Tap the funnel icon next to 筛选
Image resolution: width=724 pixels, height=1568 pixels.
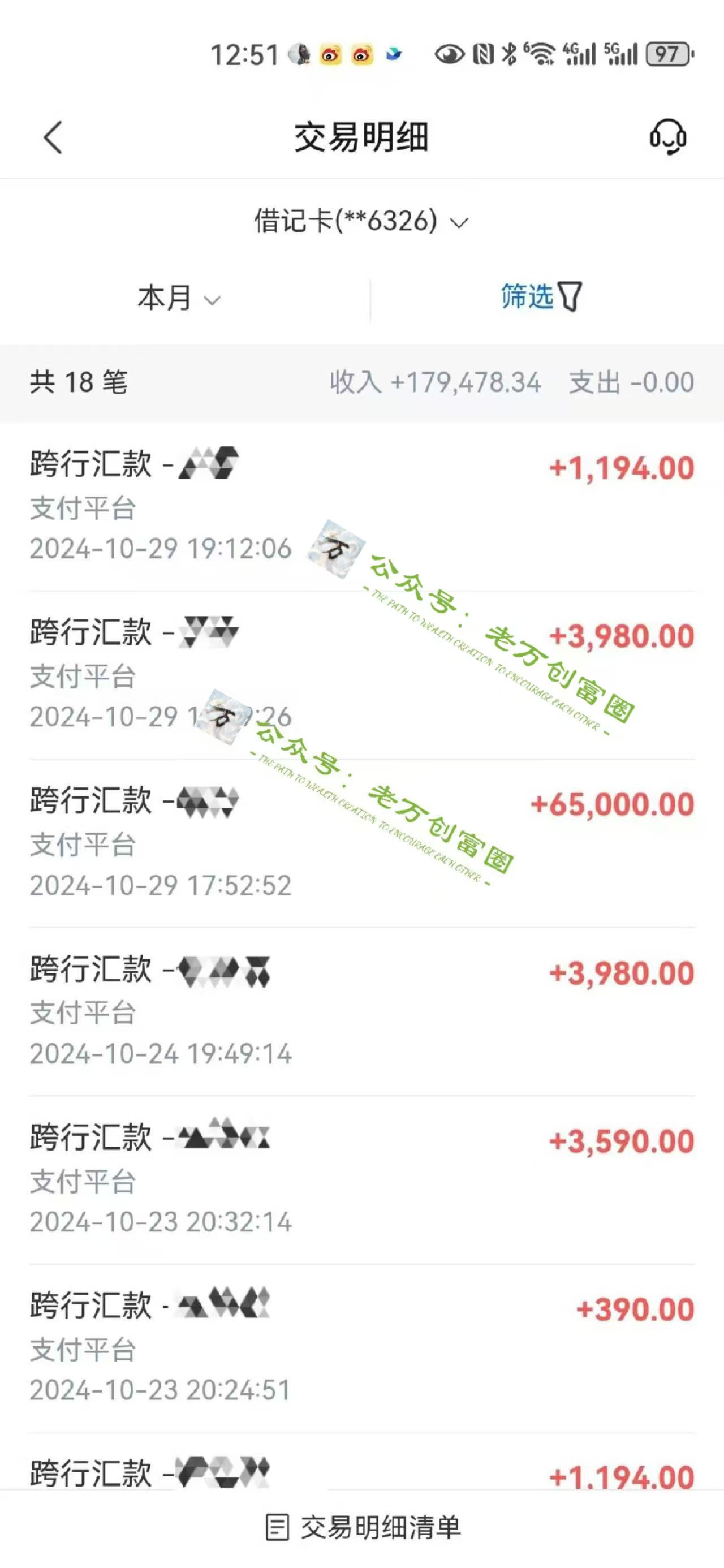tap(570, 298)
